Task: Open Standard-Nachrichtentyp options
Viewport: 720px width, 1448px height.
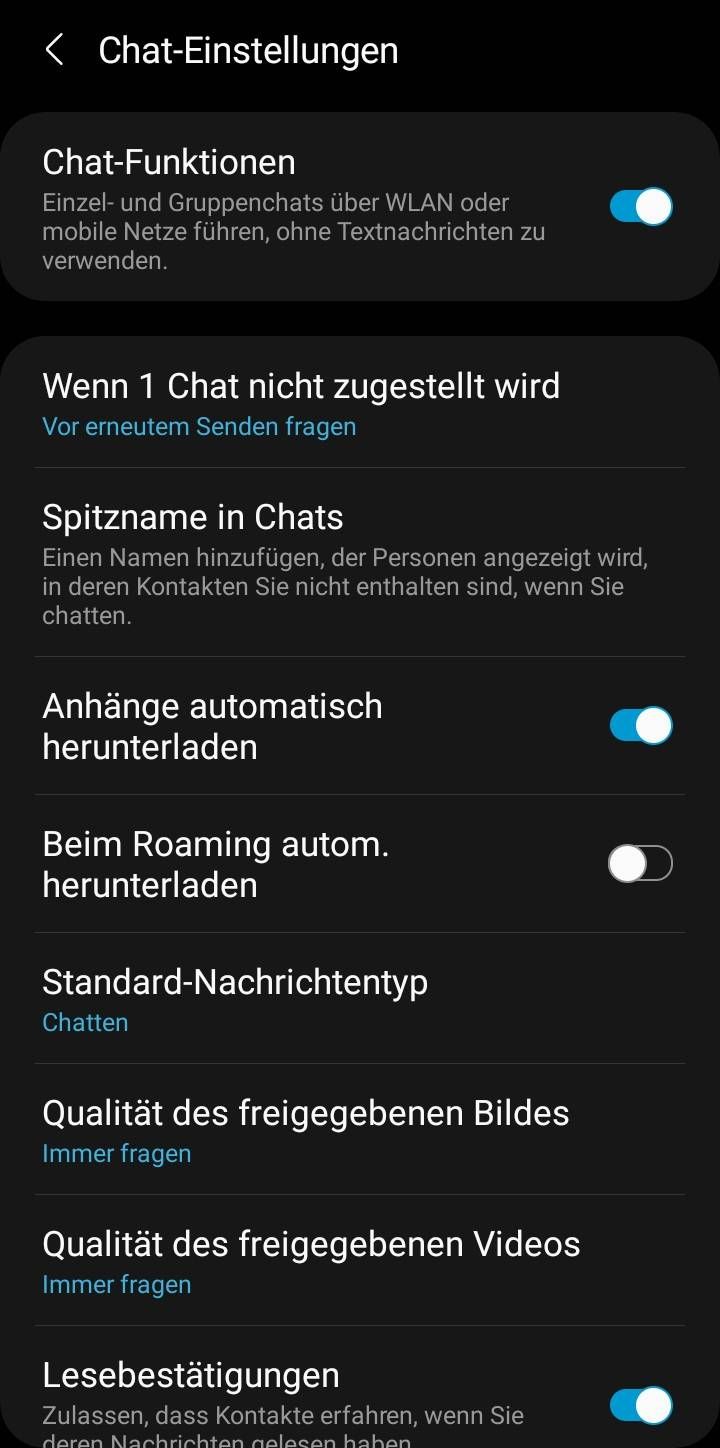Action: [300, 999]
